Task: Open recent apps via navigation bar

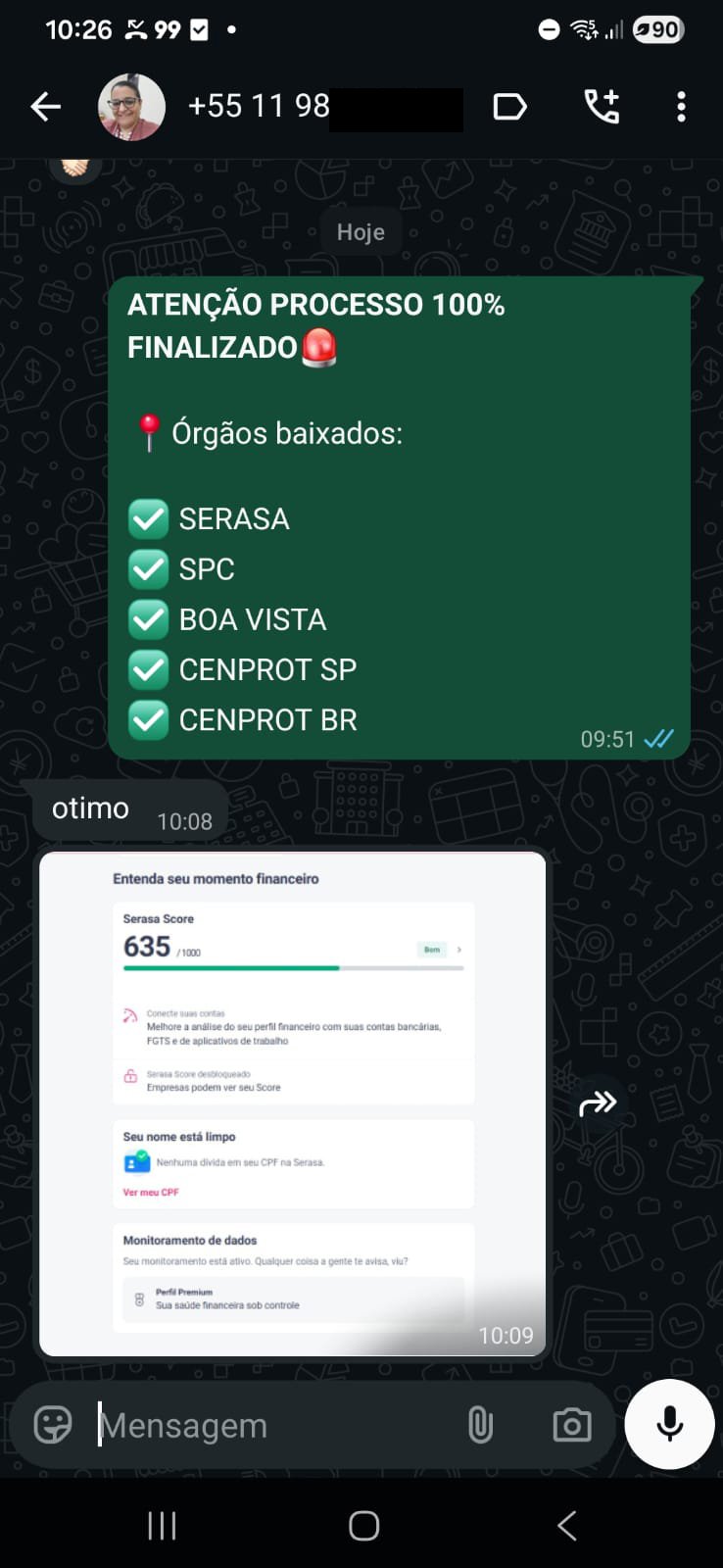Action: [161, 1525]
